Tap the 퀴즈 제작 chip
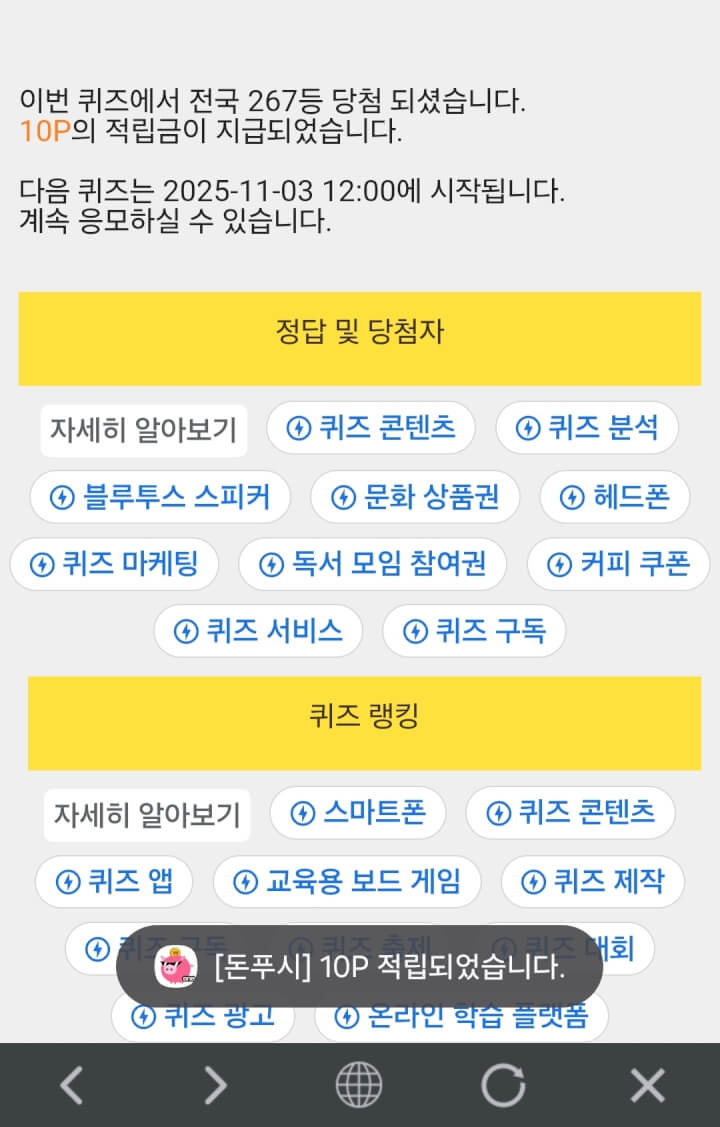720x1127 pixels. pos(592,881)
